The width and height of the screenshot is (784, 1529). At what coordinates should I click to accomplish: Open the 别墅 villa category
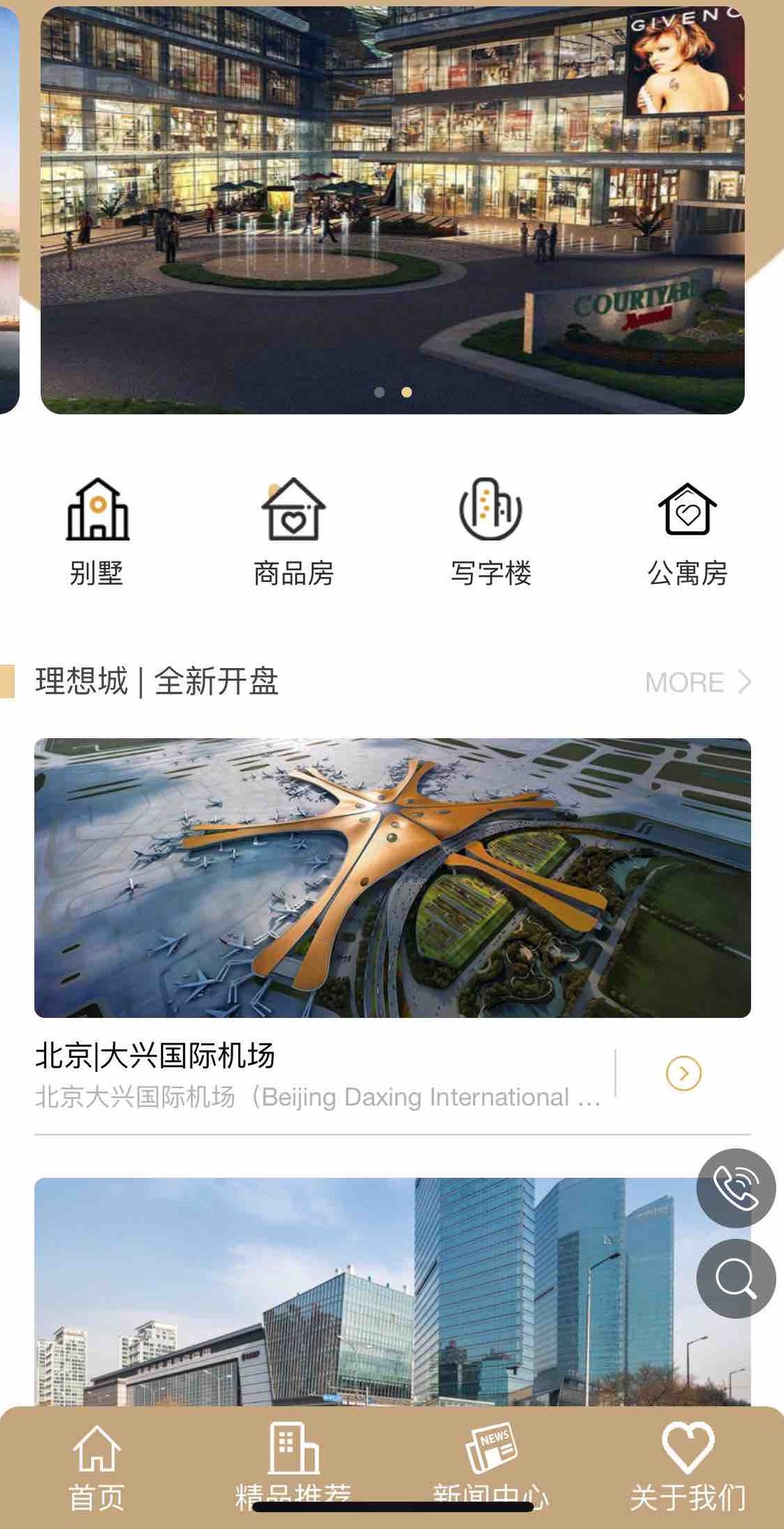97,531
